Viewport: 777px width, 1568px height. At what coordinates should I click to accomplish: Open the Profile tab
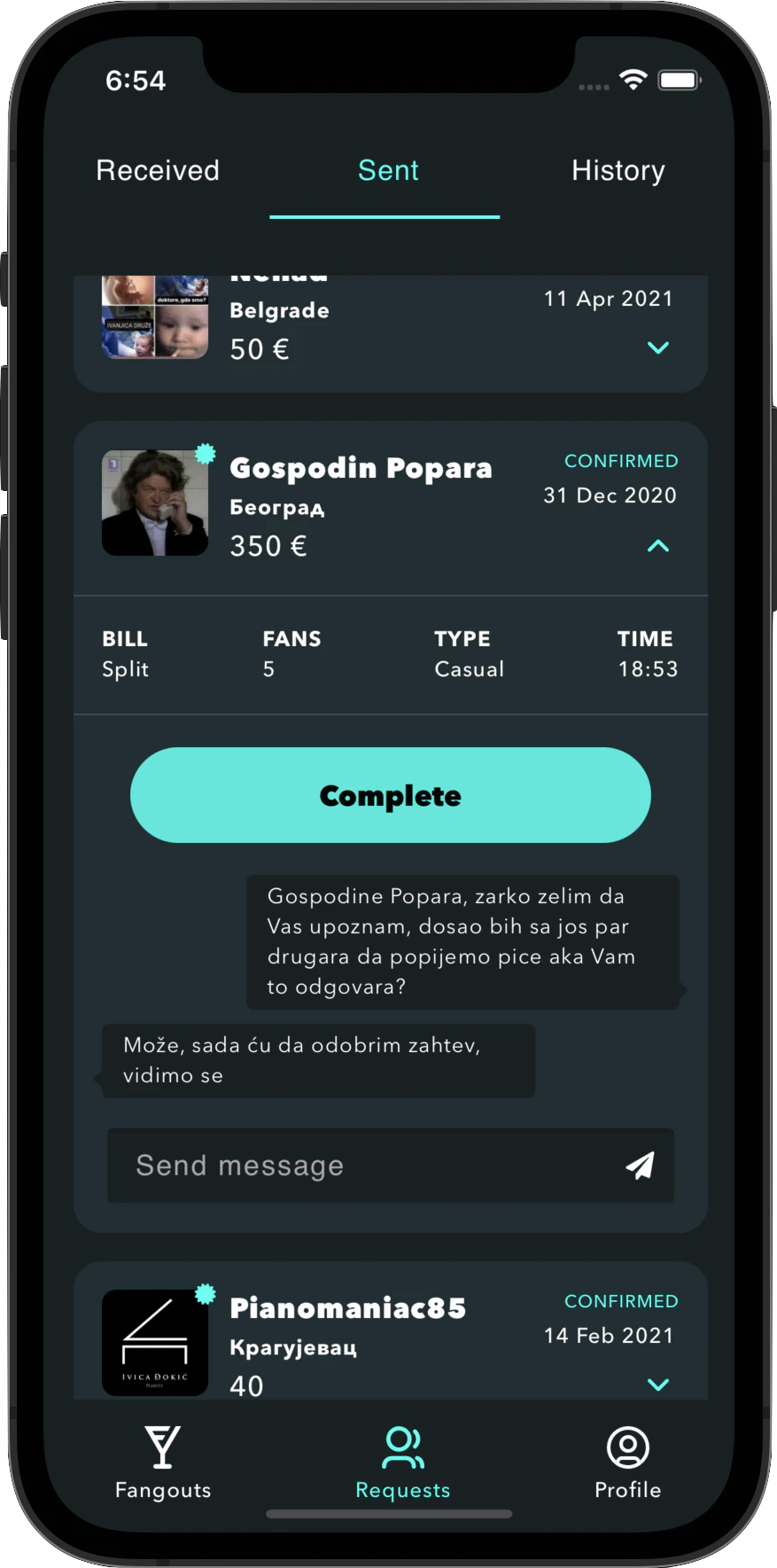(x=627, y=1463)
